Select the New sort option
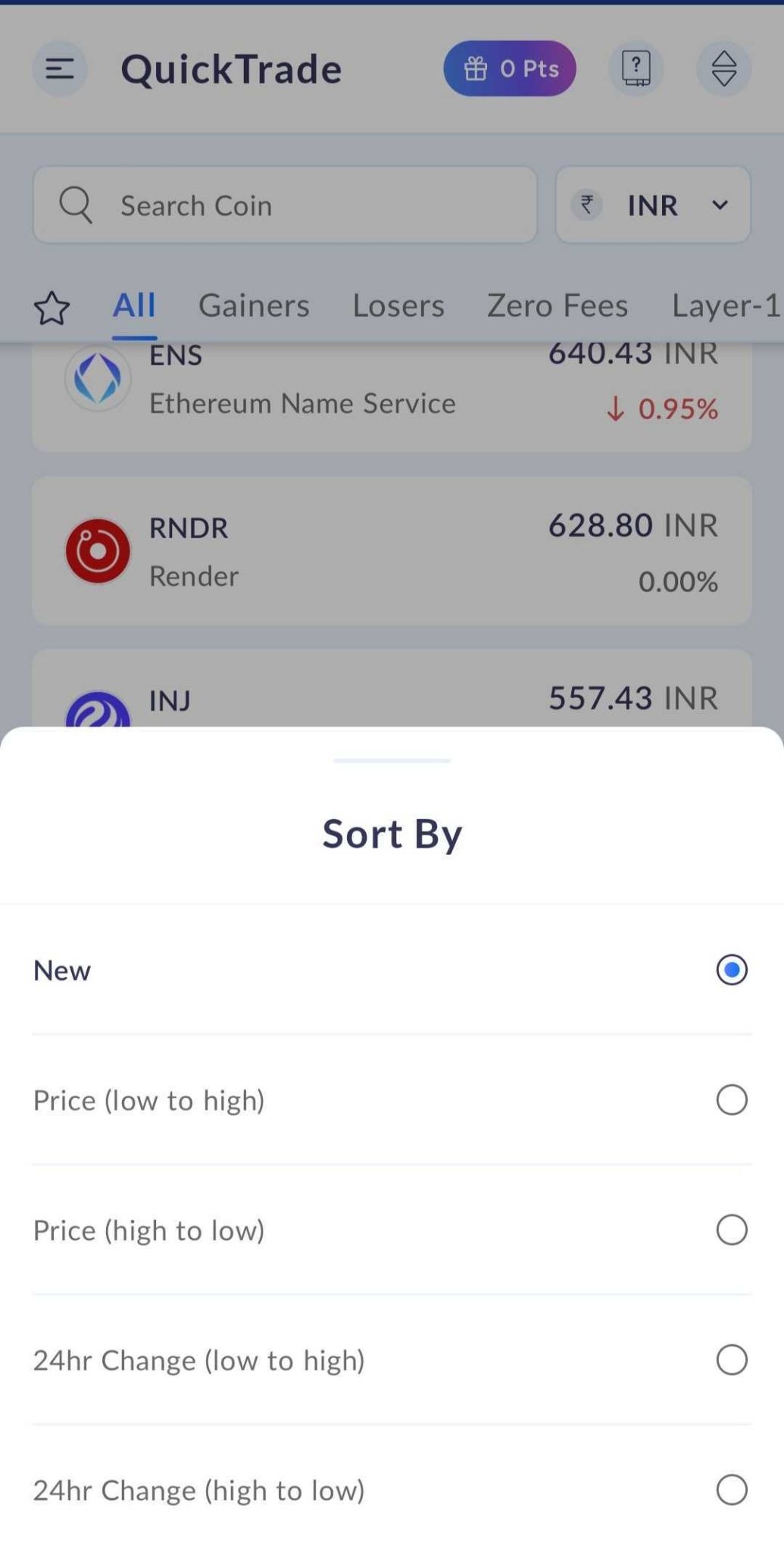Viewport: 784px width, 1552px height. (x=392, y=970)
